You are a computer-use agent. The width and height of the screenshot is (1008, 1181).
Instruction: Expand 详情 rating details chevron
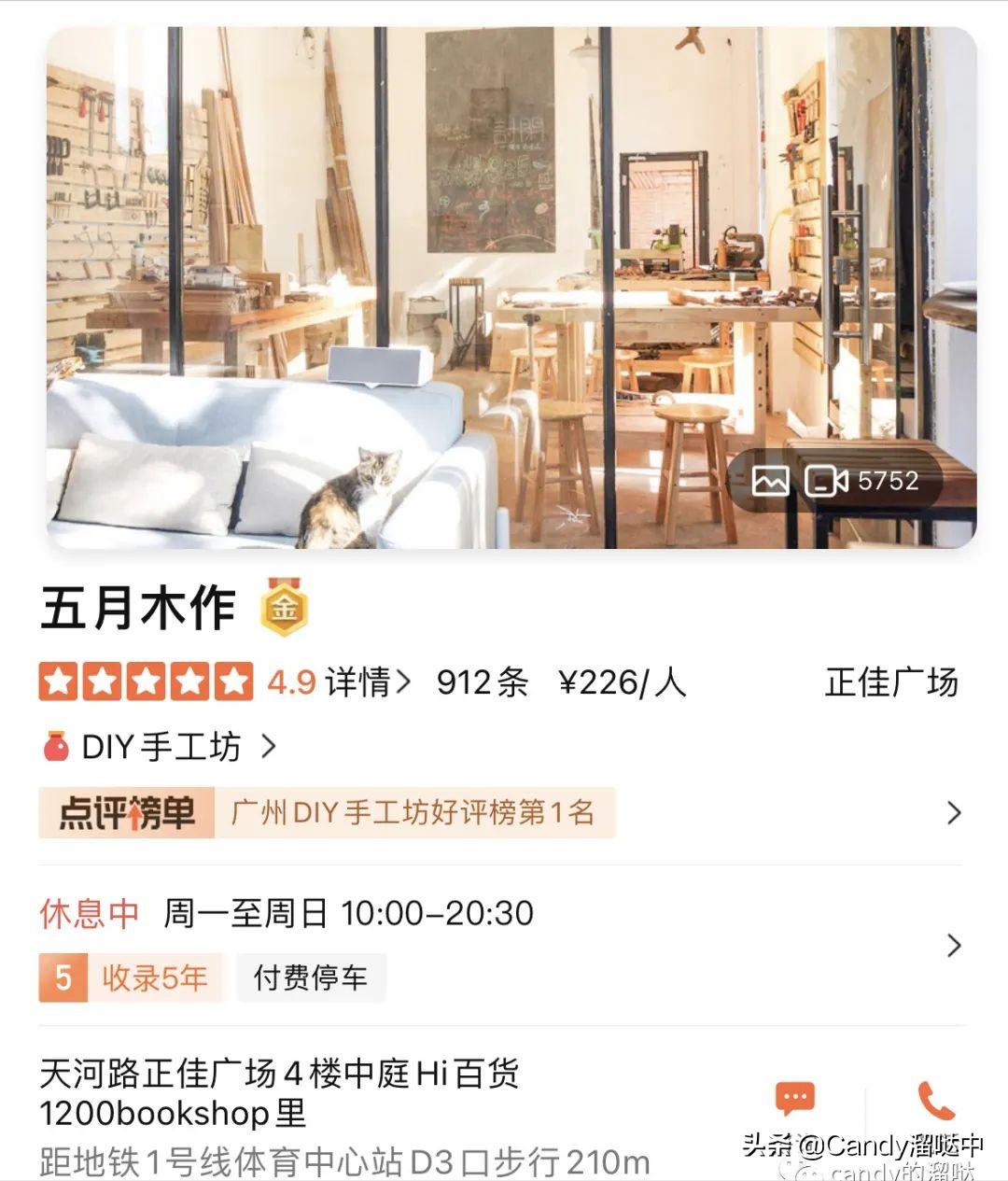[x=365, y=682]
